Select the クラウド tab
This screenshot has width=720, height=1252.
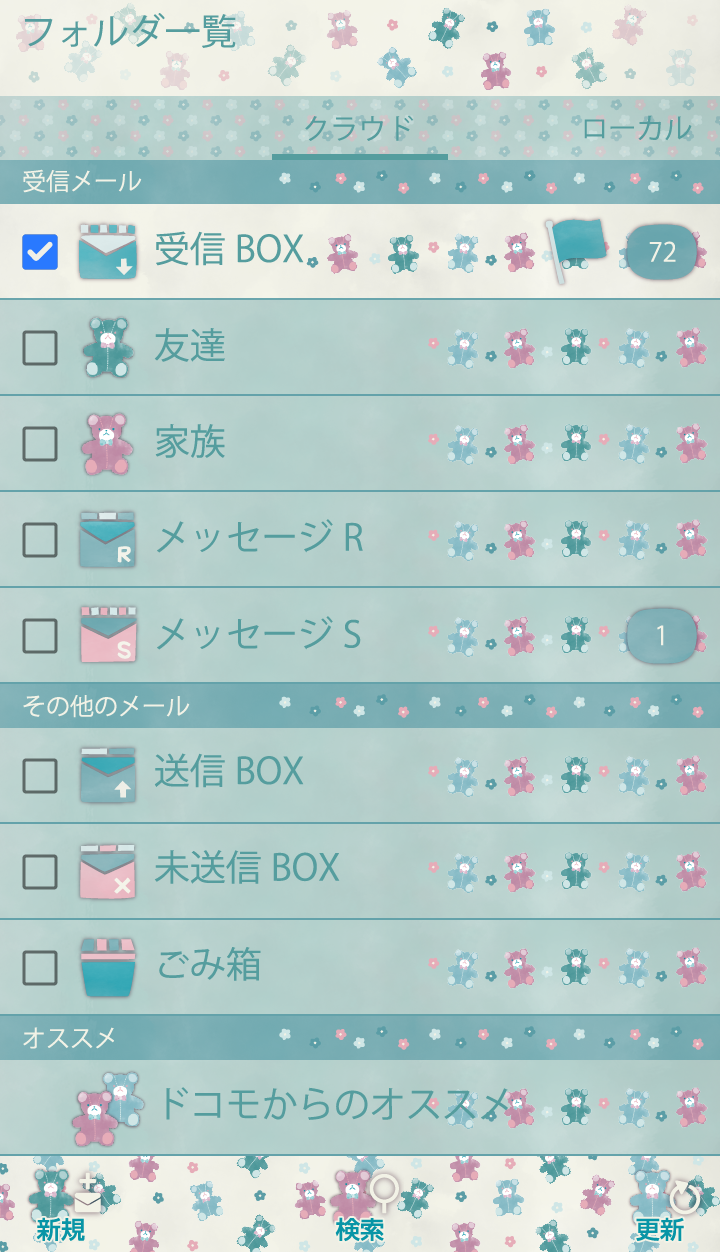point(359,128)
